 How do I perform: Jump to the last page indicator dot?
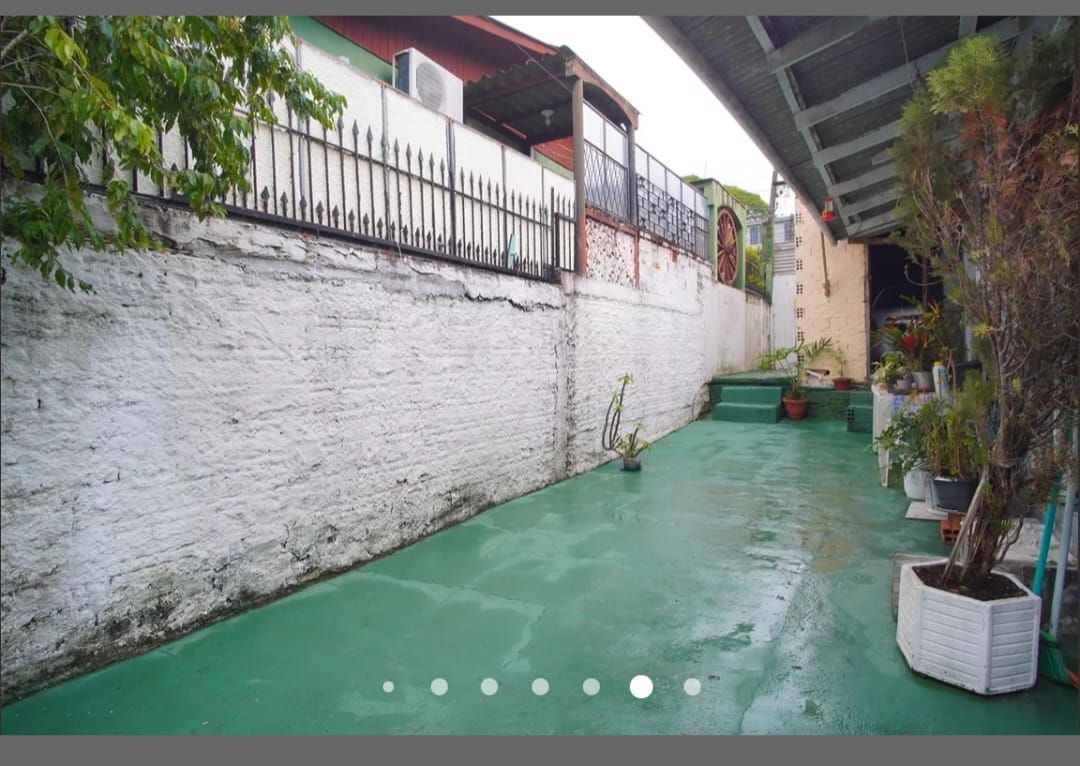click(692, 687)
